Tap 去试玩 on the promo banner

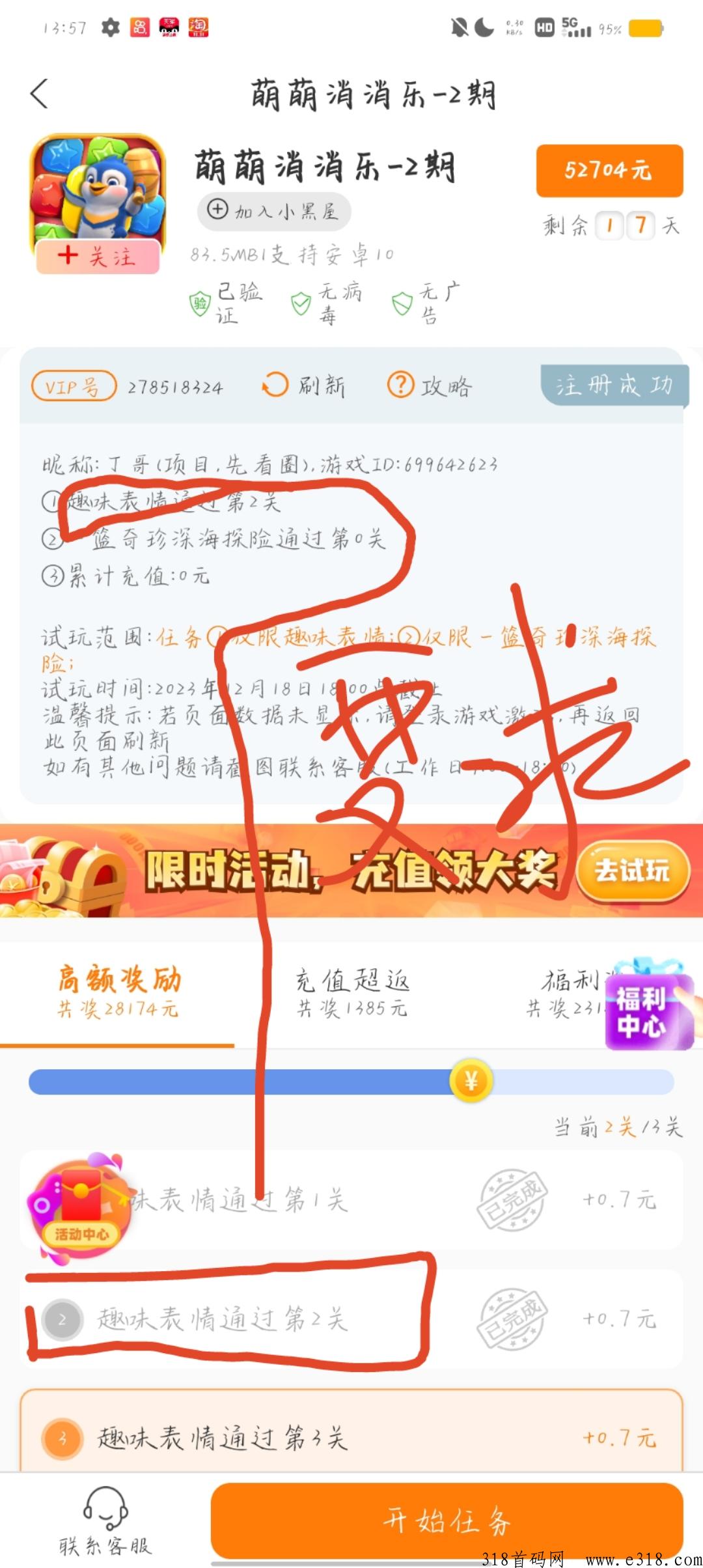(632, 871)
